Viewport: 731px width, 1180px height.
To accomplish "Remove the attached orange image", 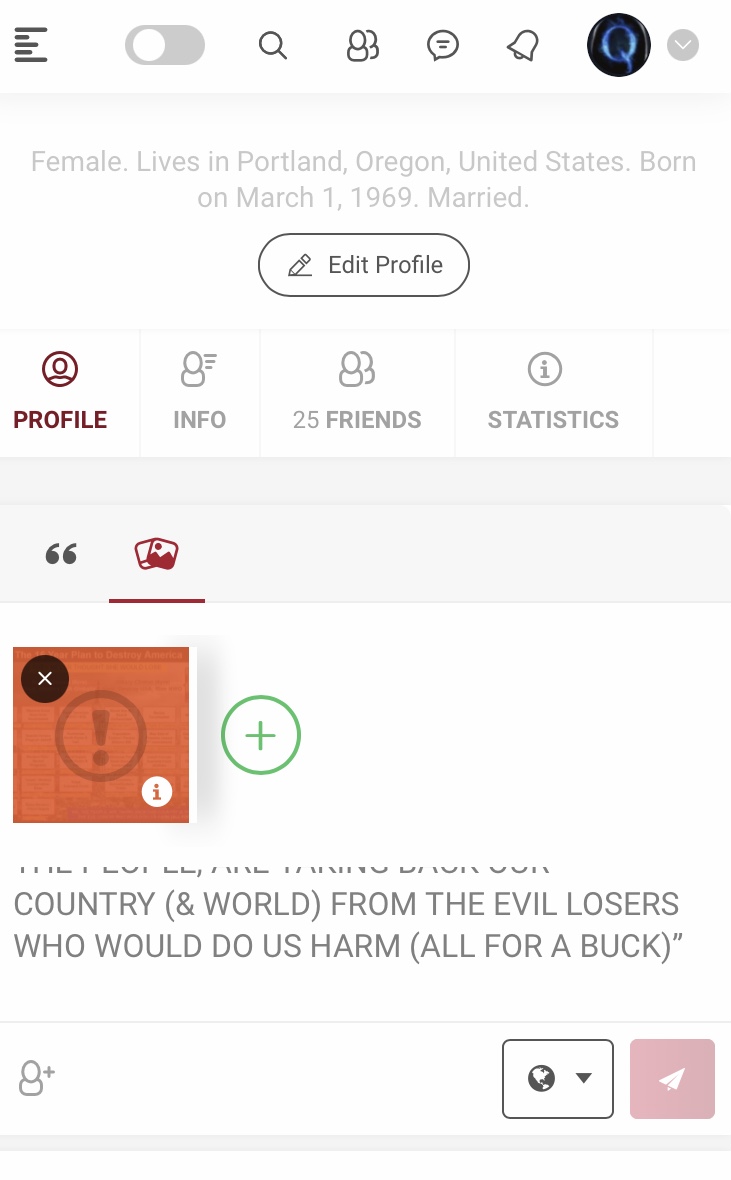I will [45, 679].
